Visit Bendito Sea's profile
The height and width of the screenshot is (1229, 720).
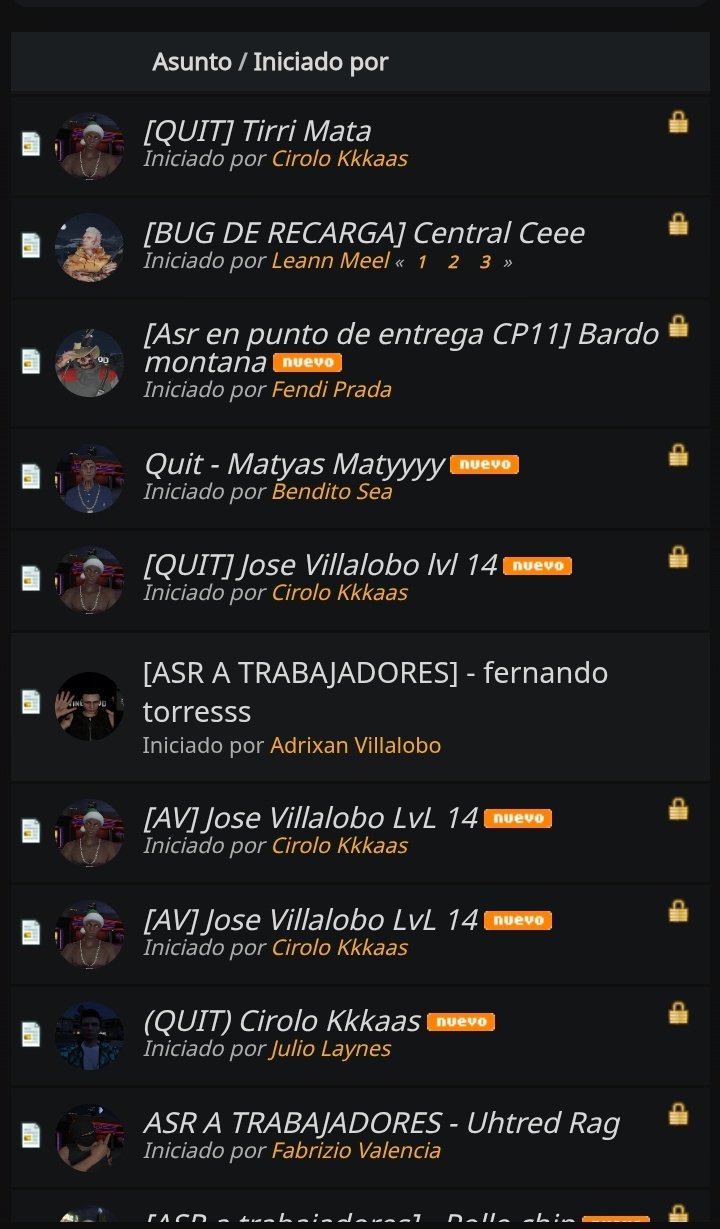(x=331, y=491)
